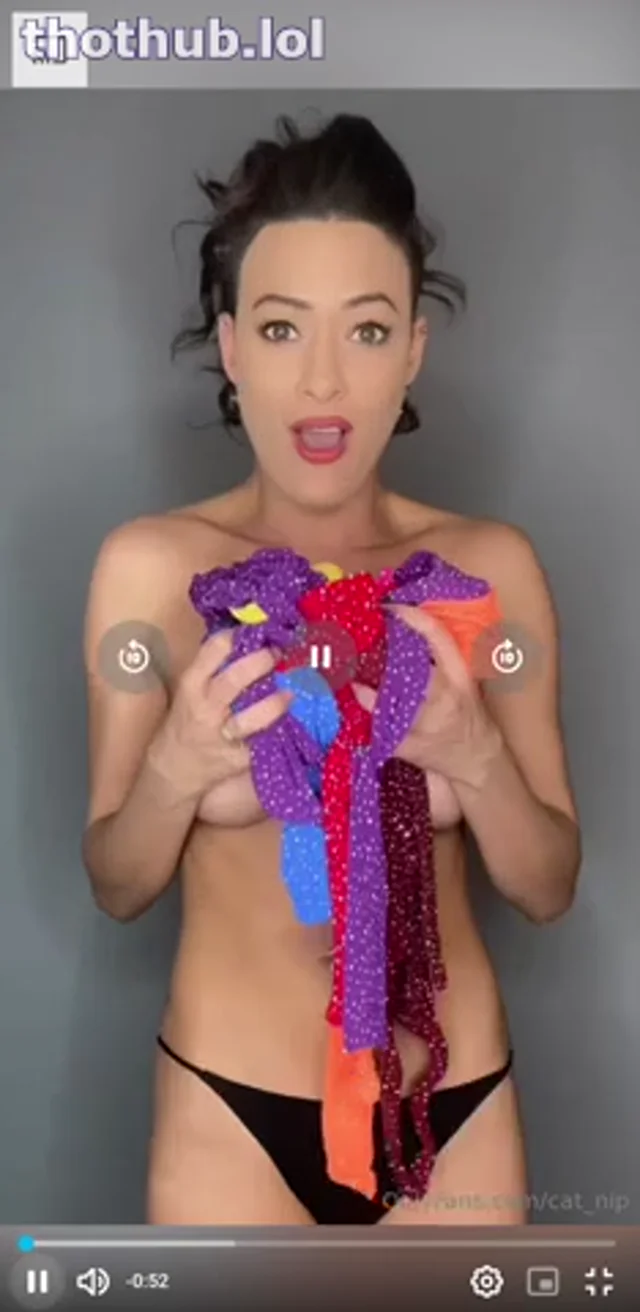The image size is (640, 1312).
Task: Pause the video using the center button
Action: 320,657
